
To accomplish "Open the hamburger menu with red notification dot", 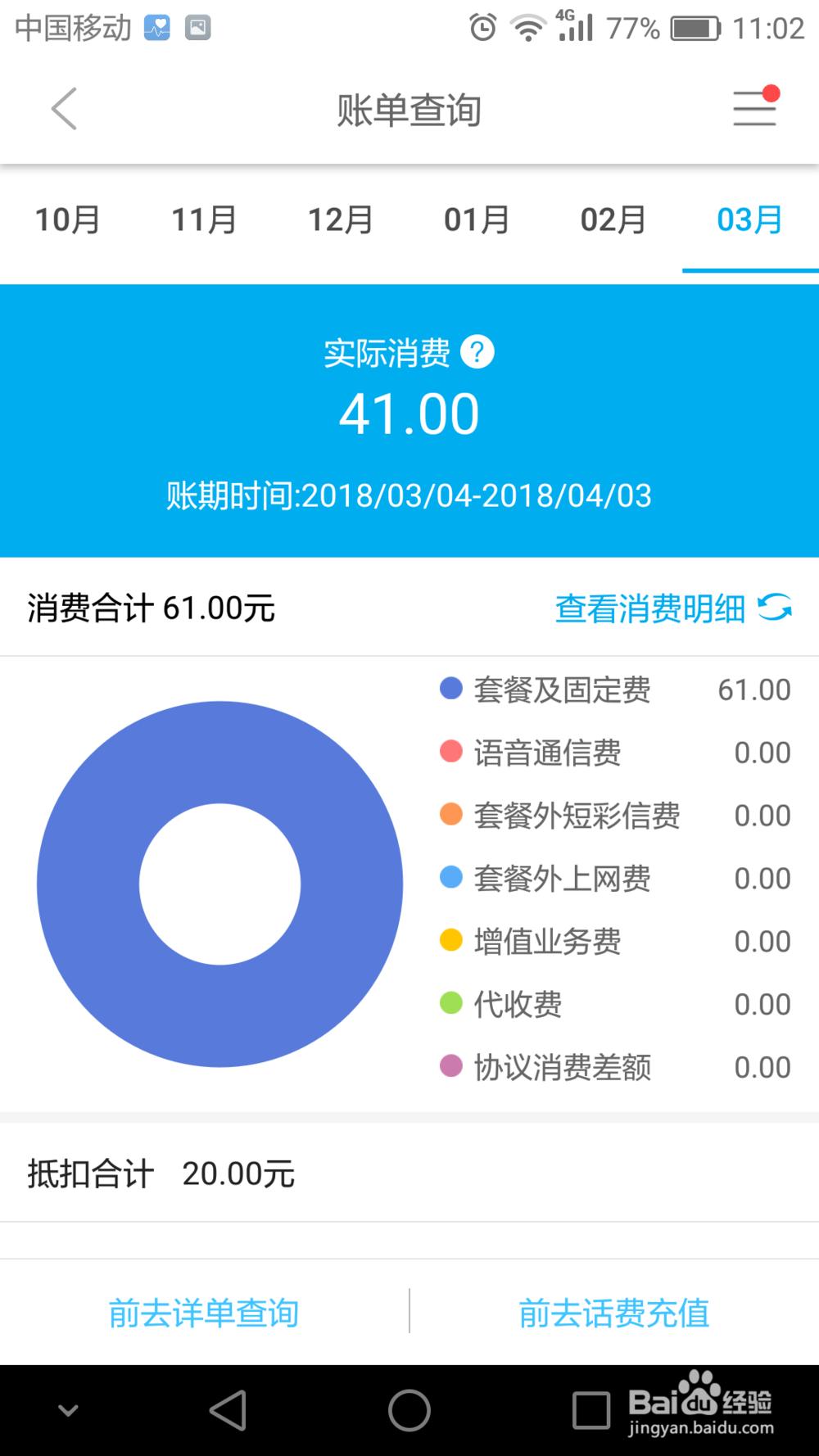I will click(753, 108).
